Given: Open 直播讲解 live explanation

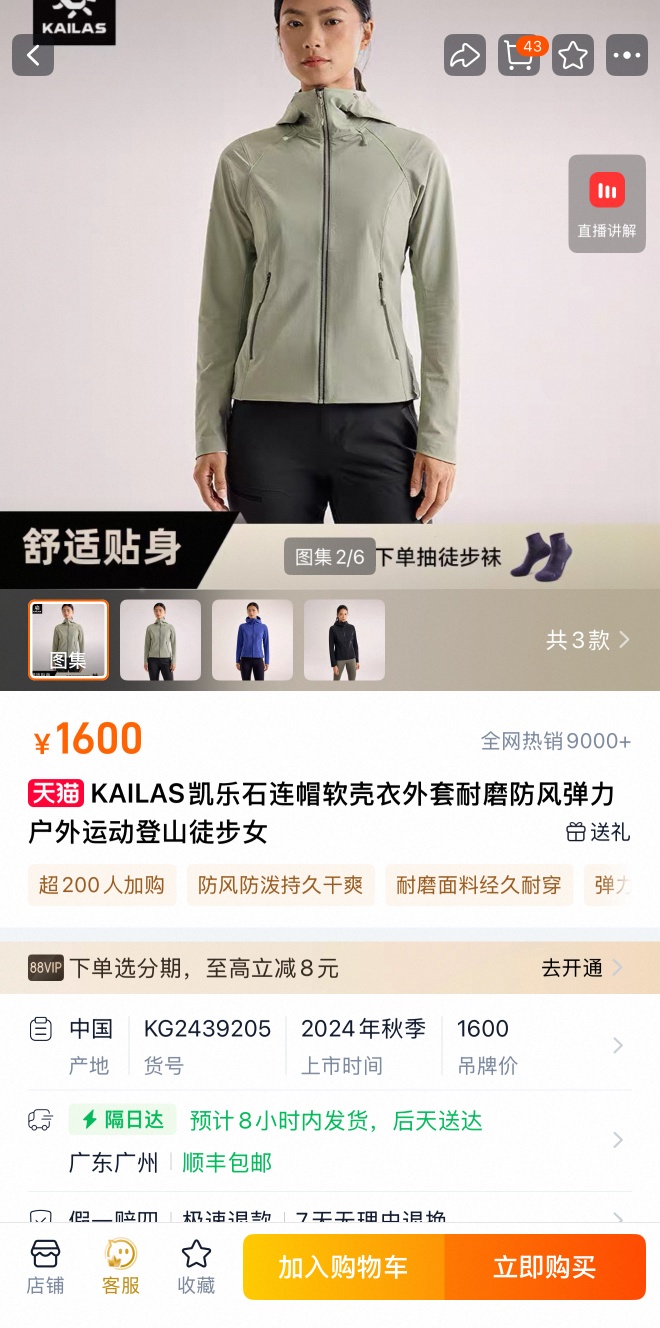Looking at the screenshot, I should pos(607,203).
